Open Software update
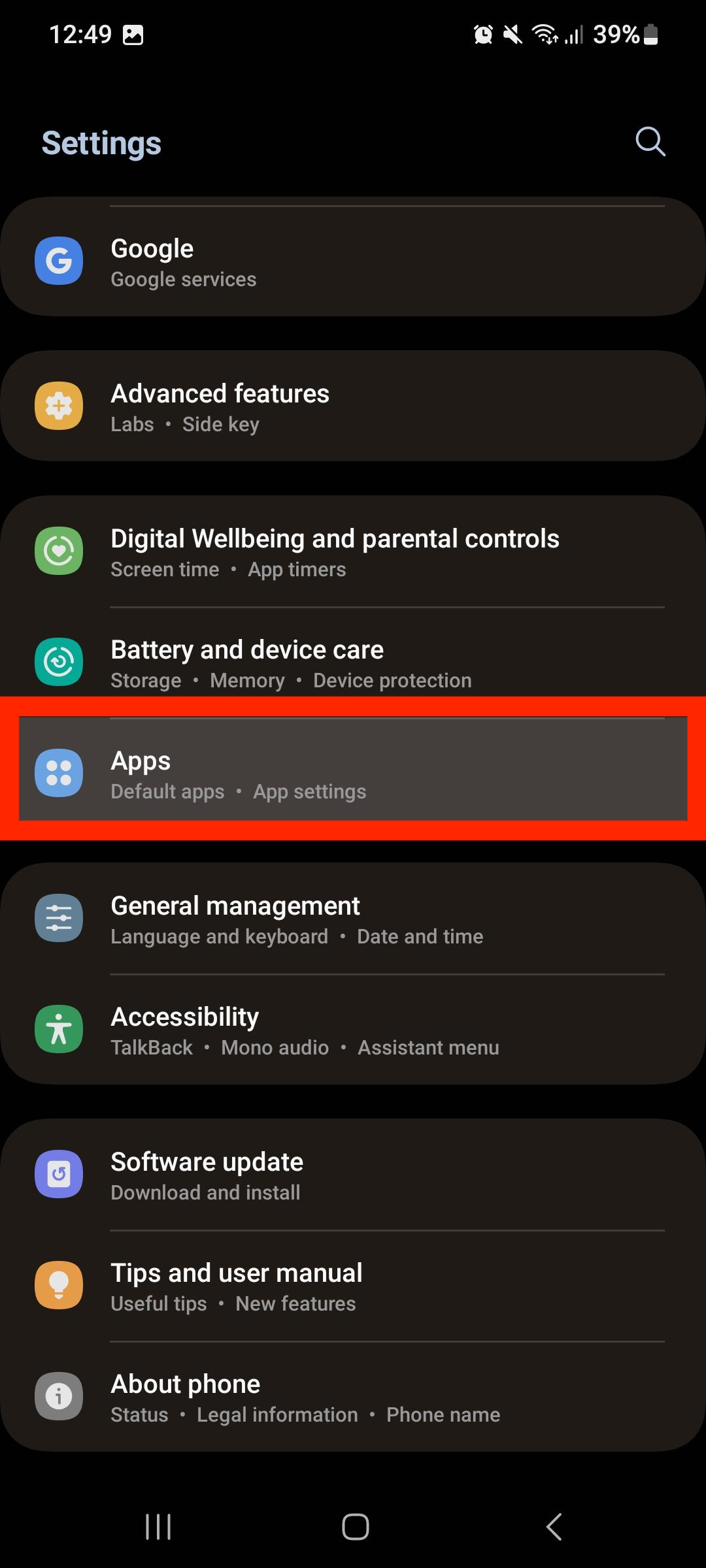706x1568 pixels. click(x=353, y=1175)
